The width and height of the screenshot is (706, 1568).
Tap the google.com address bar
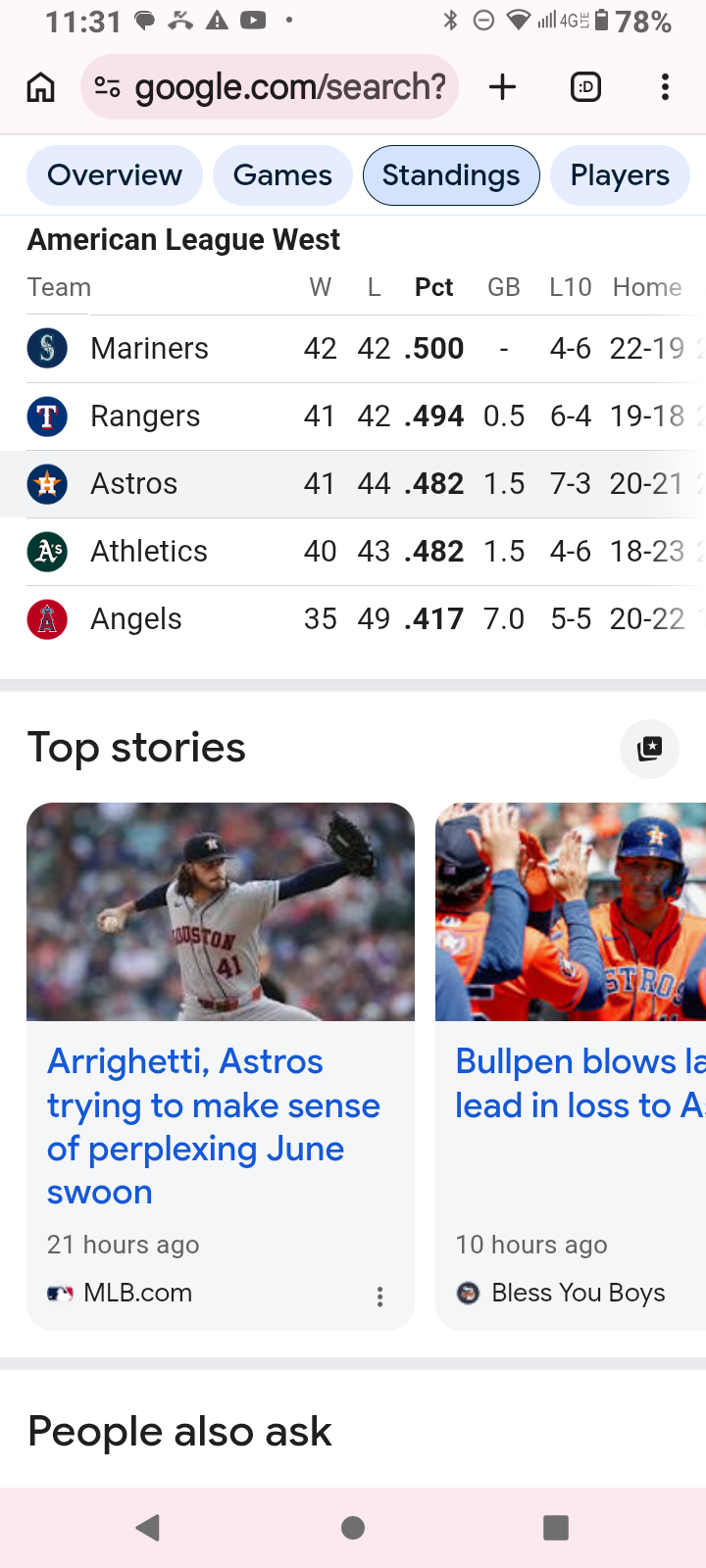click(270, 87)
